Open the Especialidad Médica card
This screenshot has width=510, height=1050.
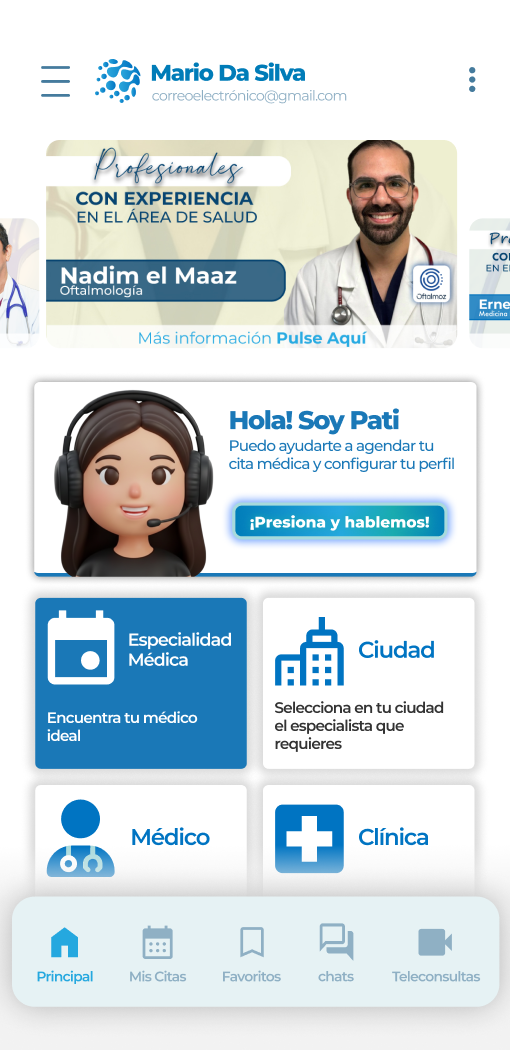coord(141,683)
